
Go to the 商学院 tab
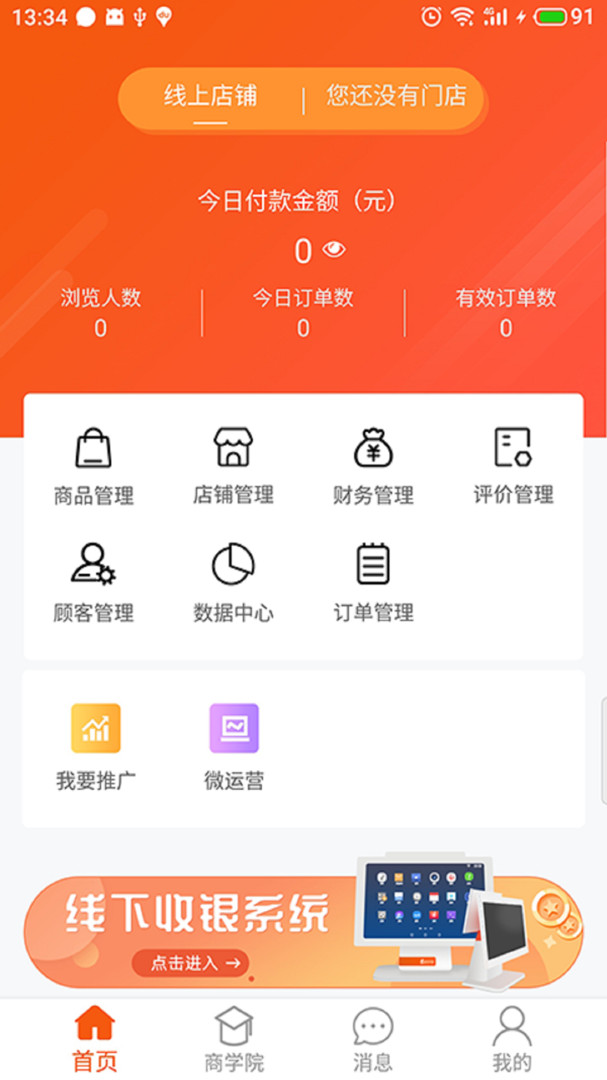pos(234,1040)
